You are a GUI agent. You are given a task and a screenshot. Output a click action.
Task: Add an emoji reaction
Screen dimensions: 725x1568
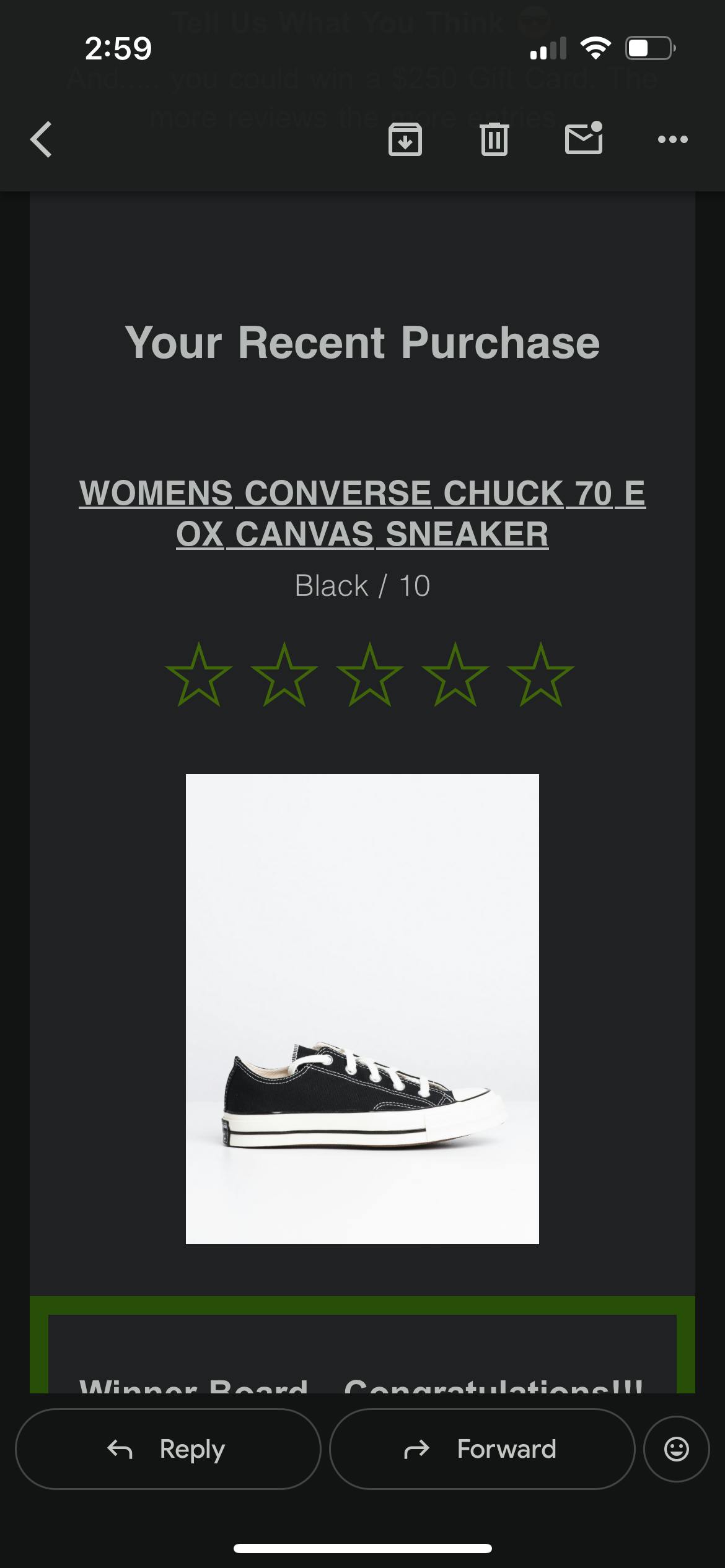[676, 1449]
